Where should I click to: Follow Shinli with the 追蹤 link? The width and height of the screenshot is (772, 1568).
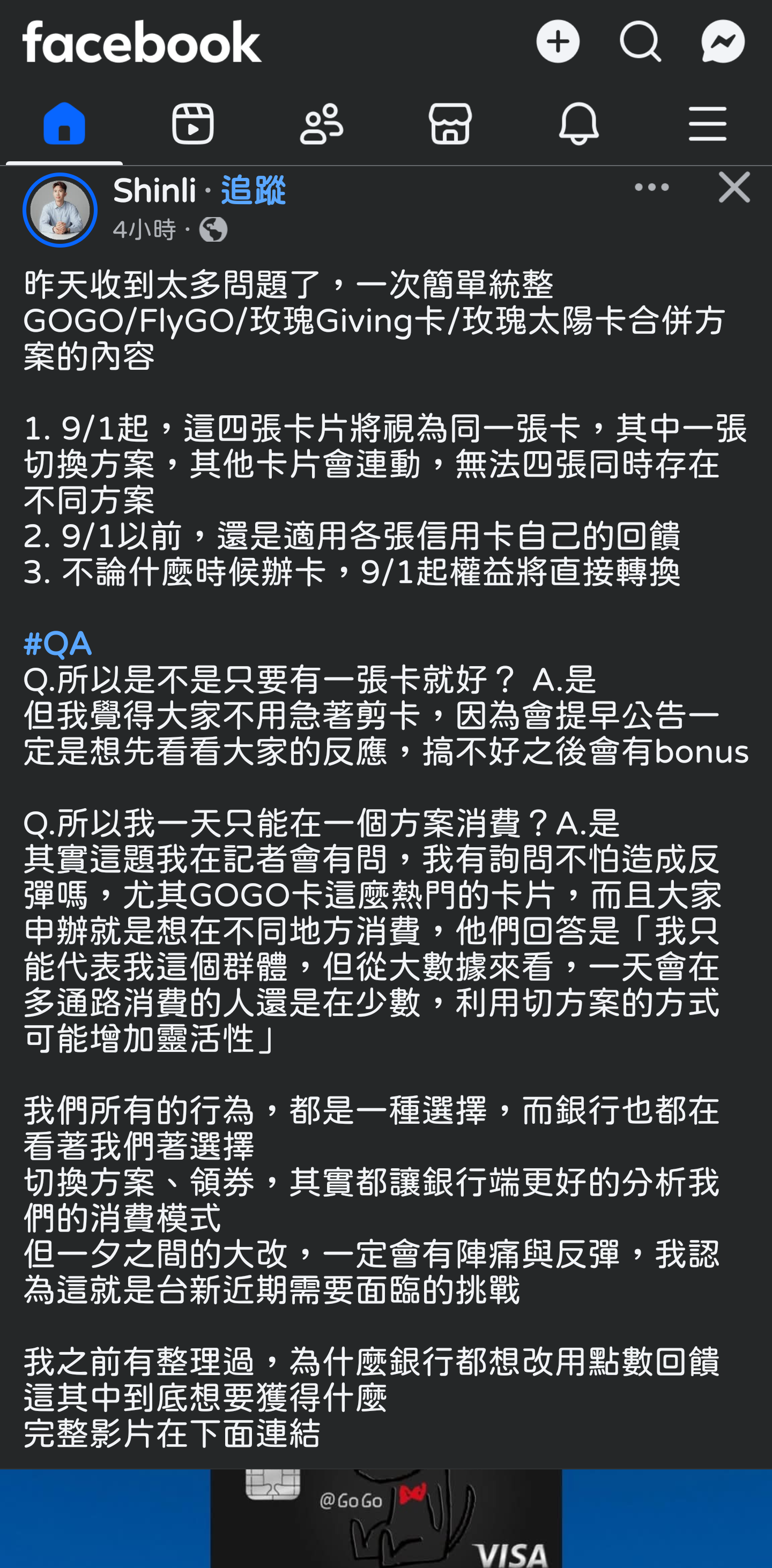click(253, 191)
